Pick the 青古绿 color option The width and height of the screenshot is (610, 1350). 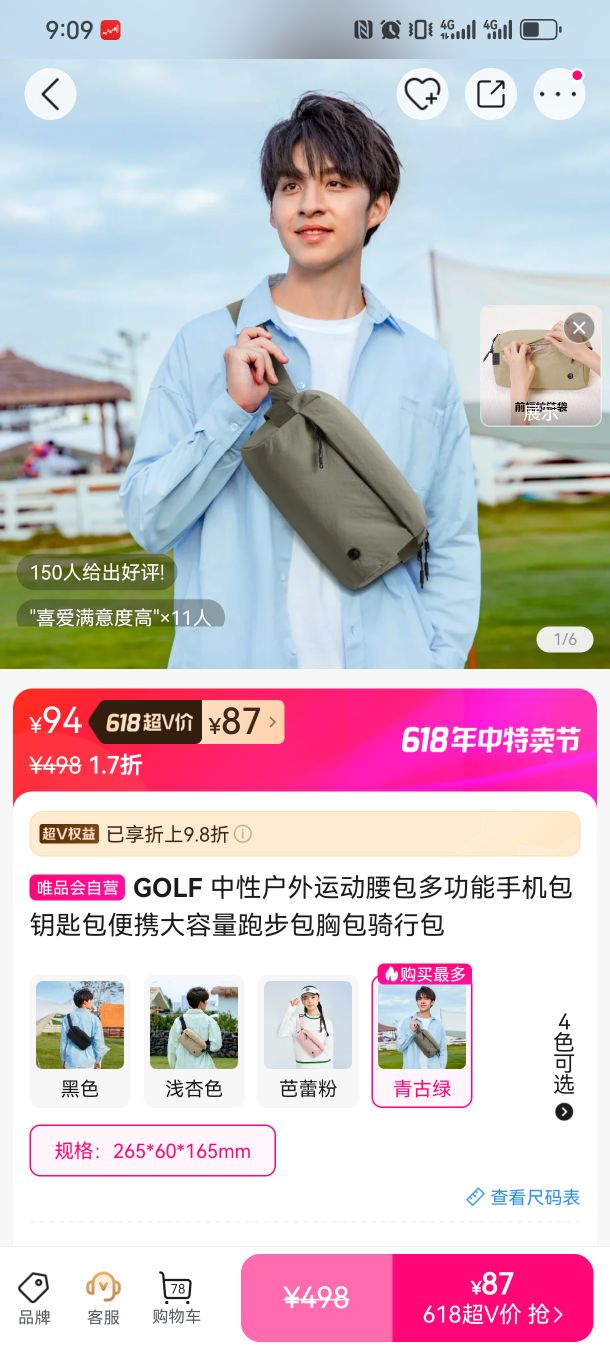point(422,1040)
